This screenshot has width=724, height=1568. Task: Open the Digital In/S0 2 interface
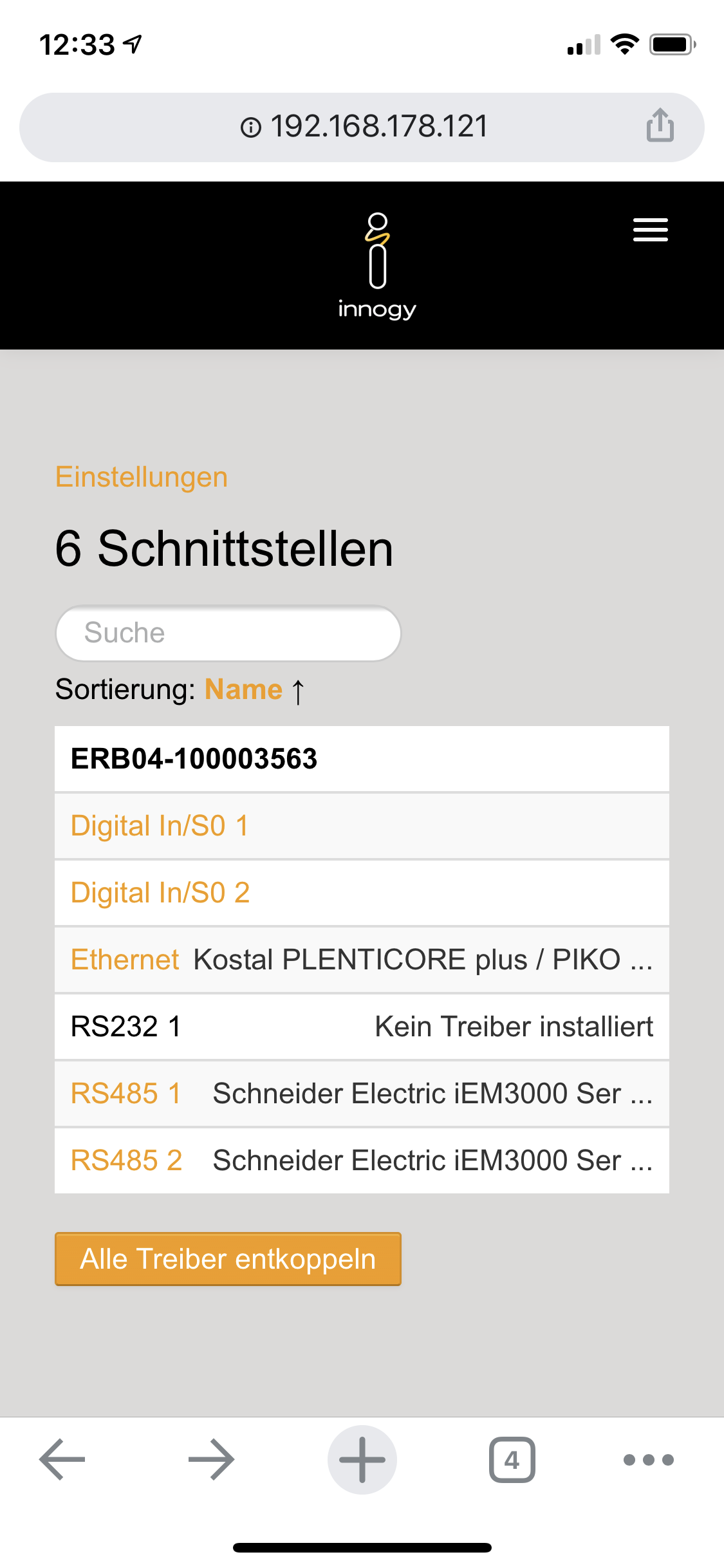(160, 893)
